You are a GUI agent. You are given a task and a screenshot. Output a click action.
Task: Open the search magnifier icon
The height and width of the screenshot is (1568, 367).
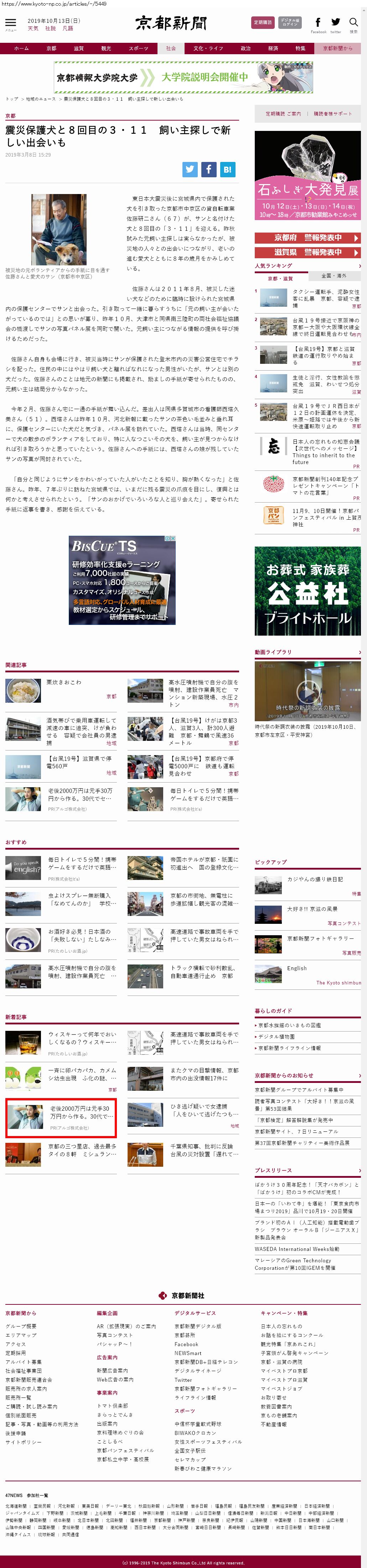pos(353,23)
